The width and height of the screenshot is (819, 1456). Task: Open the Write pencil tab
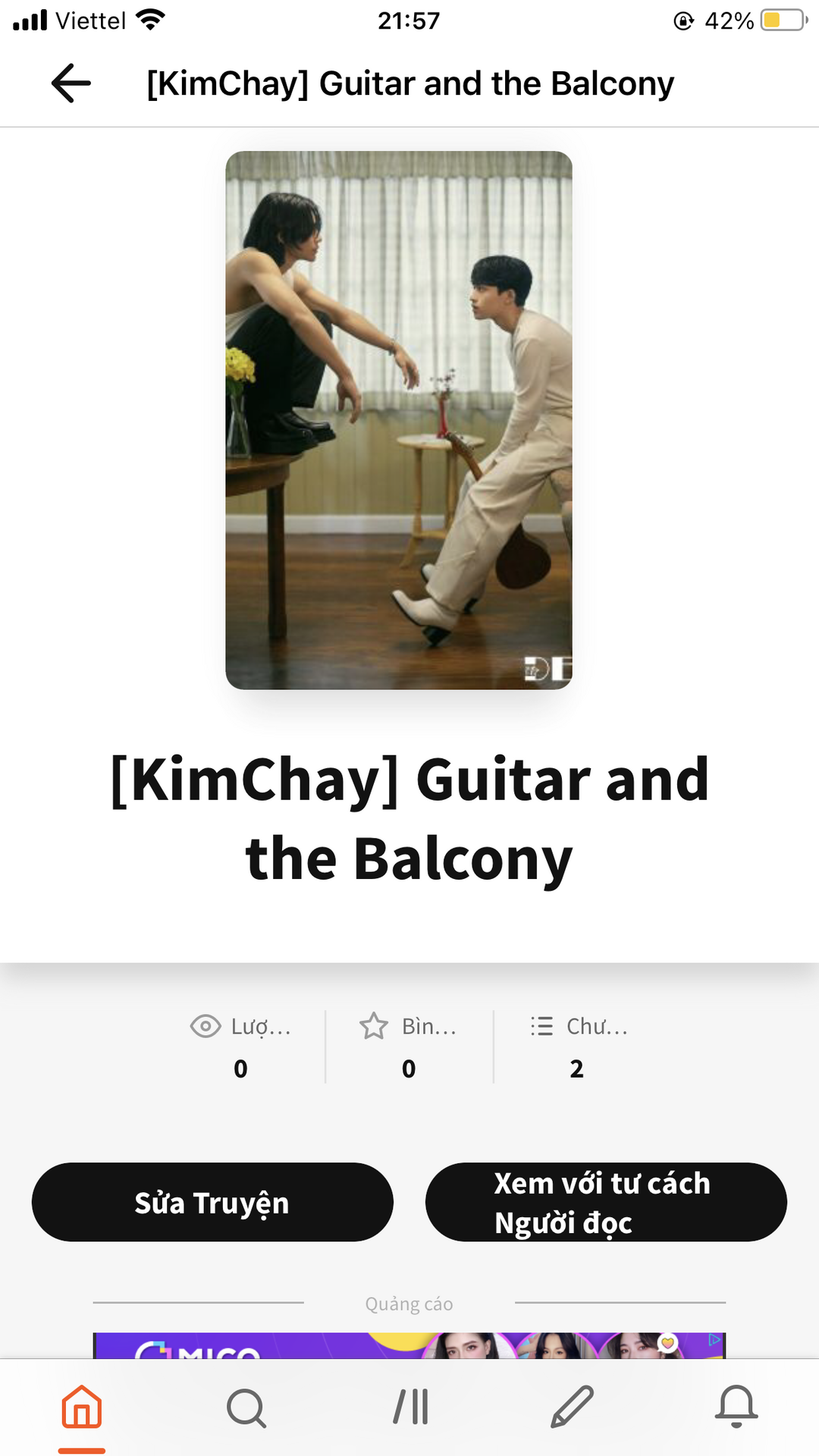[573, 1407]
